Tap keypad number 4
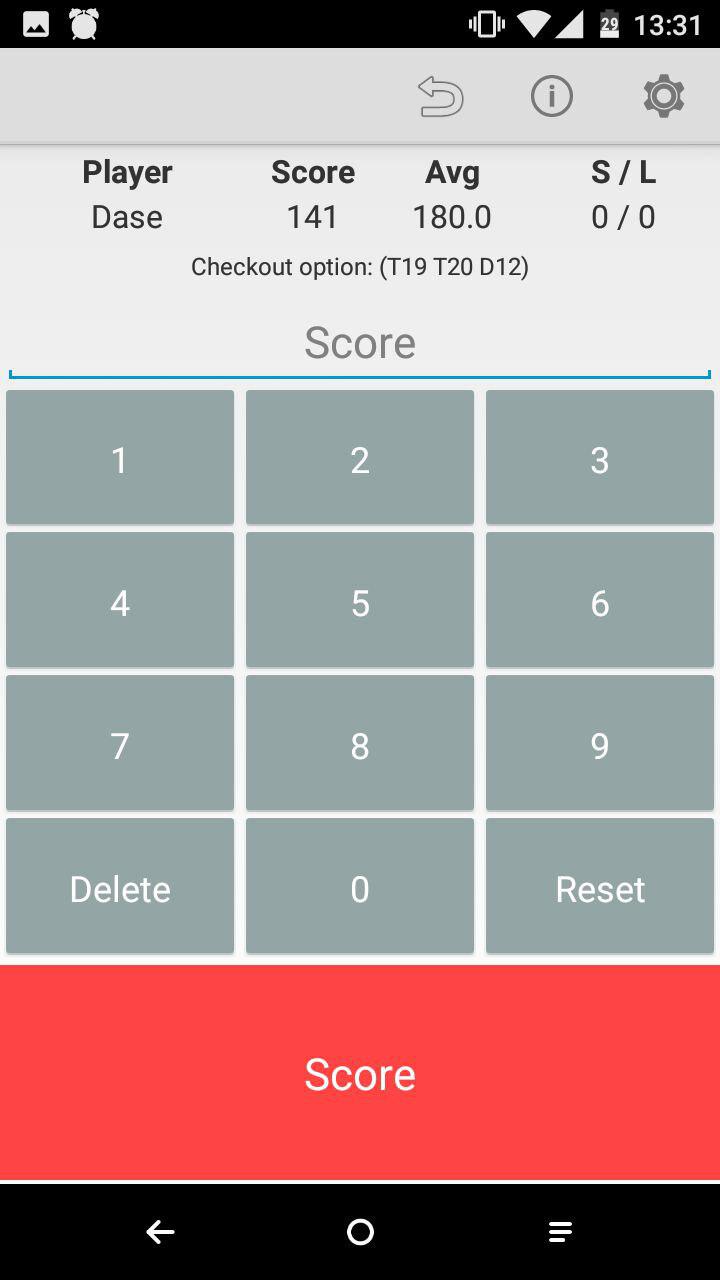Viewport: 720px width, 1280px height. coord(120,601)
